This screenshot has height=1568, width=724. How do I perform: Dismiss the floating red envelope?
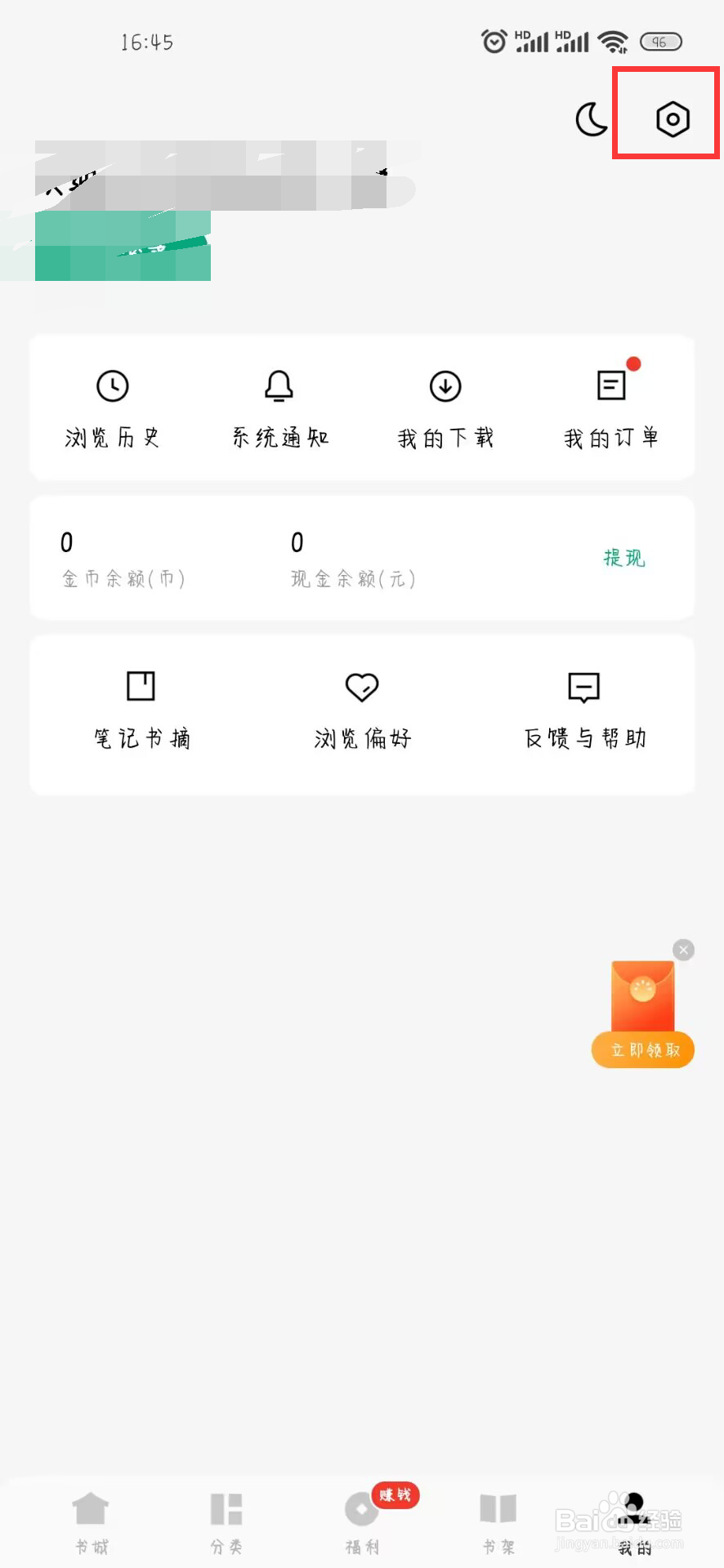click(x=684, y=950)
